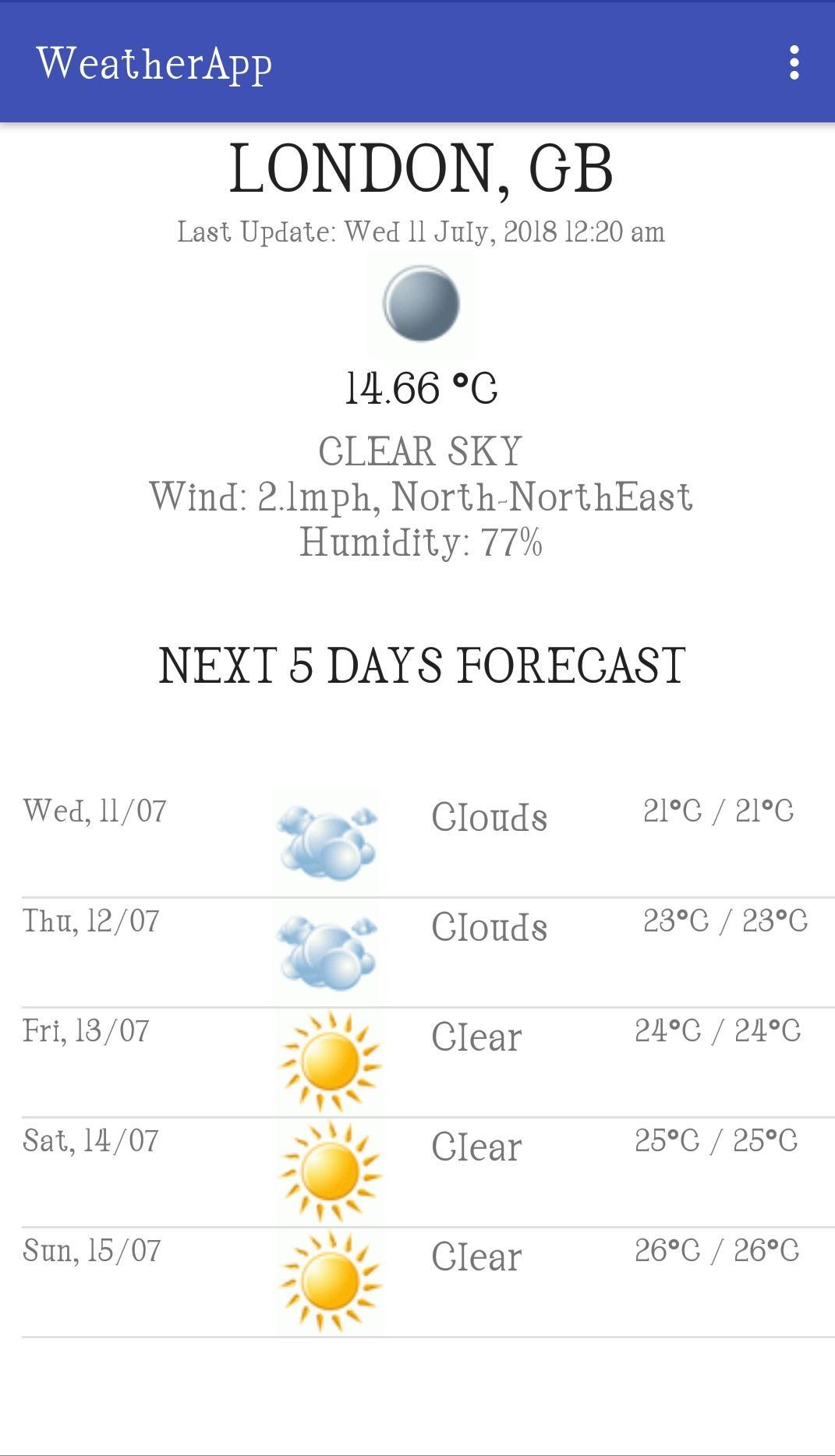Select the Thu, 12/07 forecast row

pos(417,951)
